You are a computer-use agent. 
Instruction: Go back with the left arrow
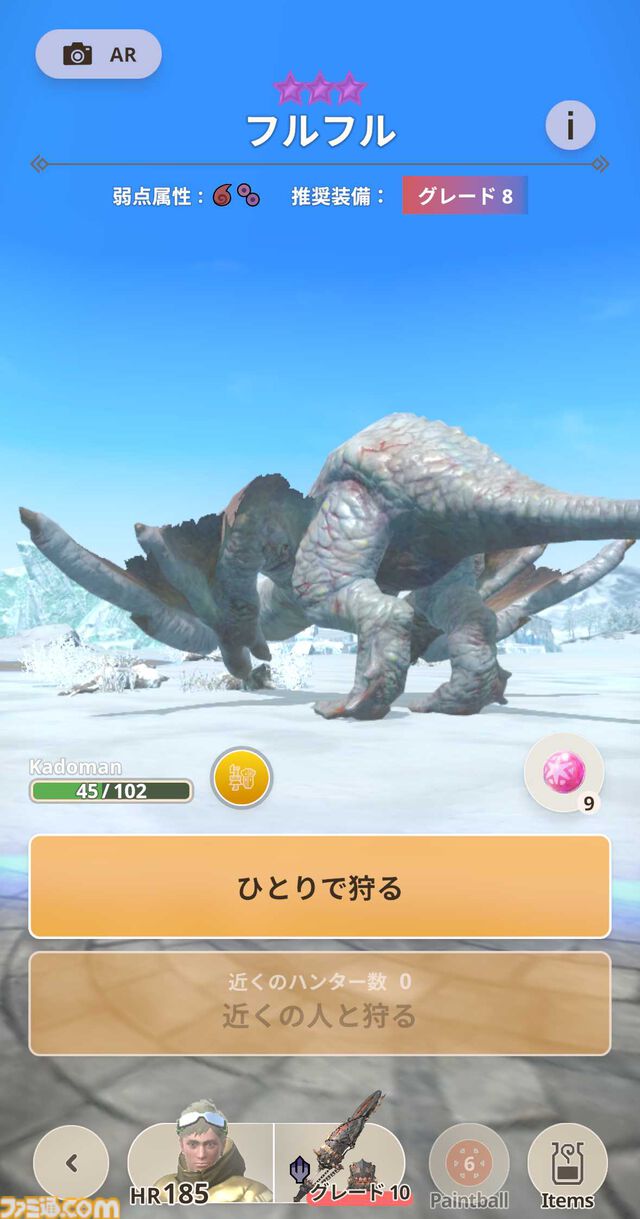coord(71,1162)
